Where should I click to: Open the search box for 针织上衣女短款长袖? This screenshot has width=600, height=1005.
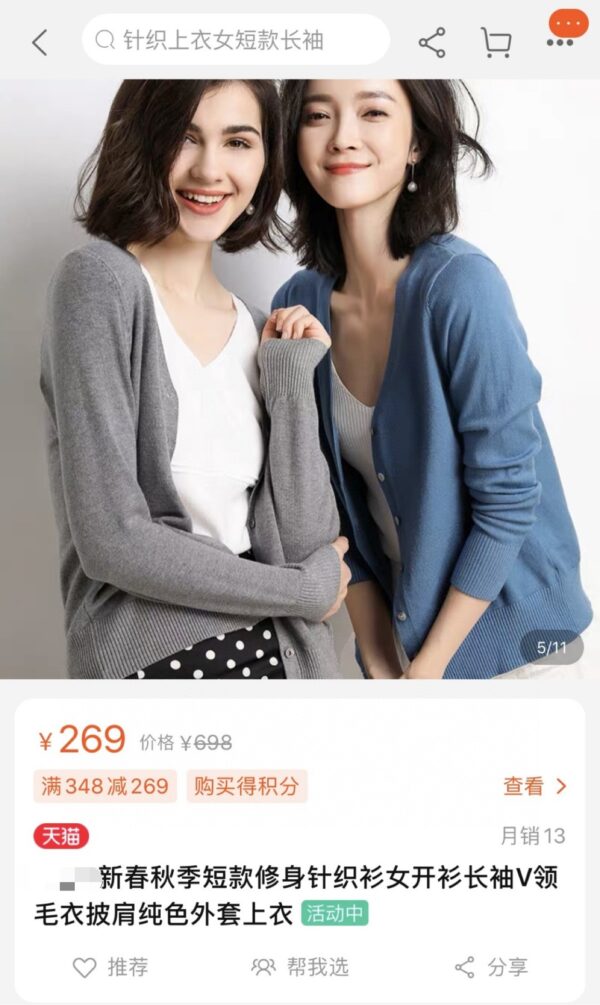pos(235,40)
